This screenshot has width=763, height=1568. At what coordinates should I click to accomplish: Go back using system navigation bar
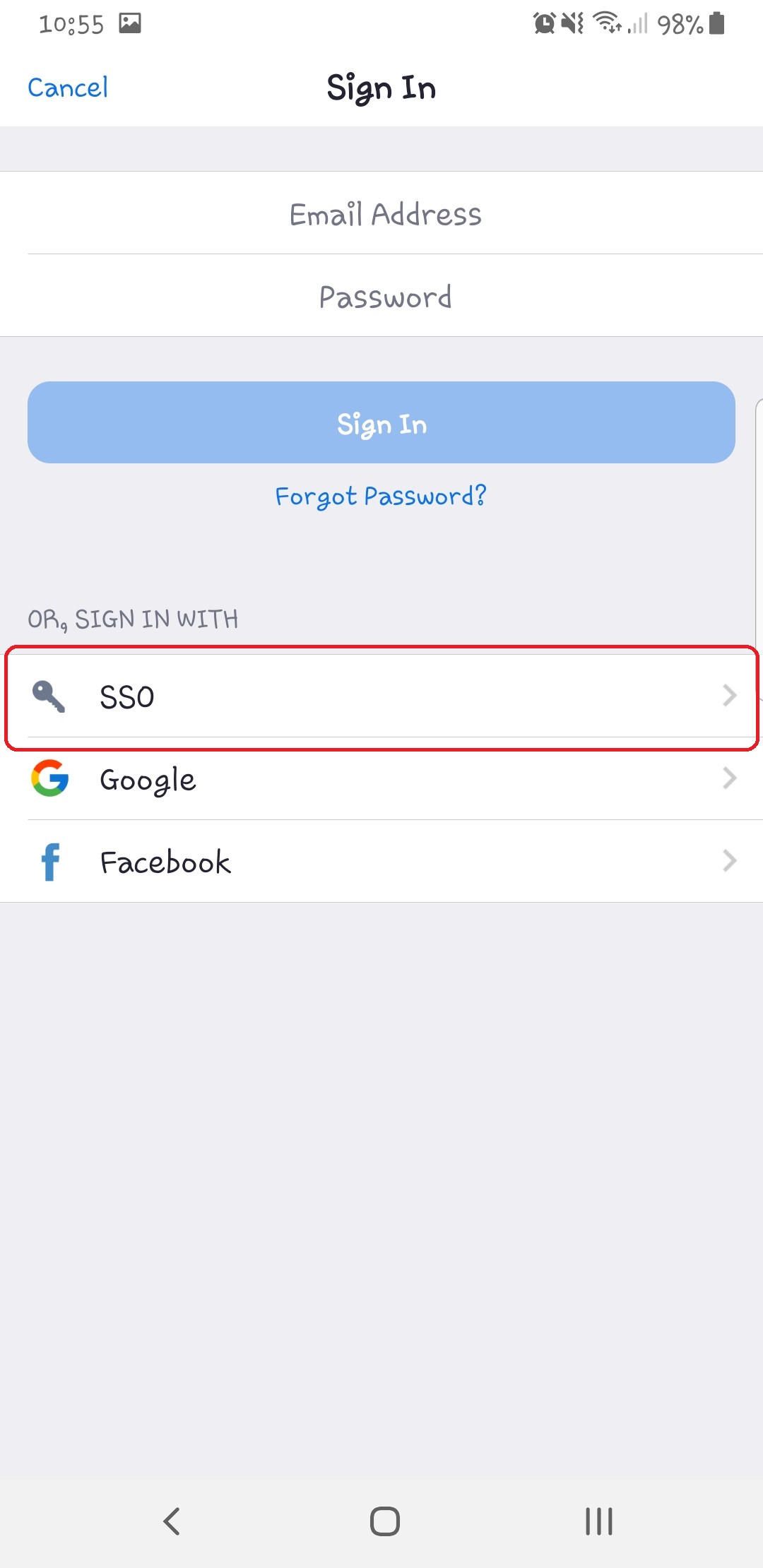172,1521
